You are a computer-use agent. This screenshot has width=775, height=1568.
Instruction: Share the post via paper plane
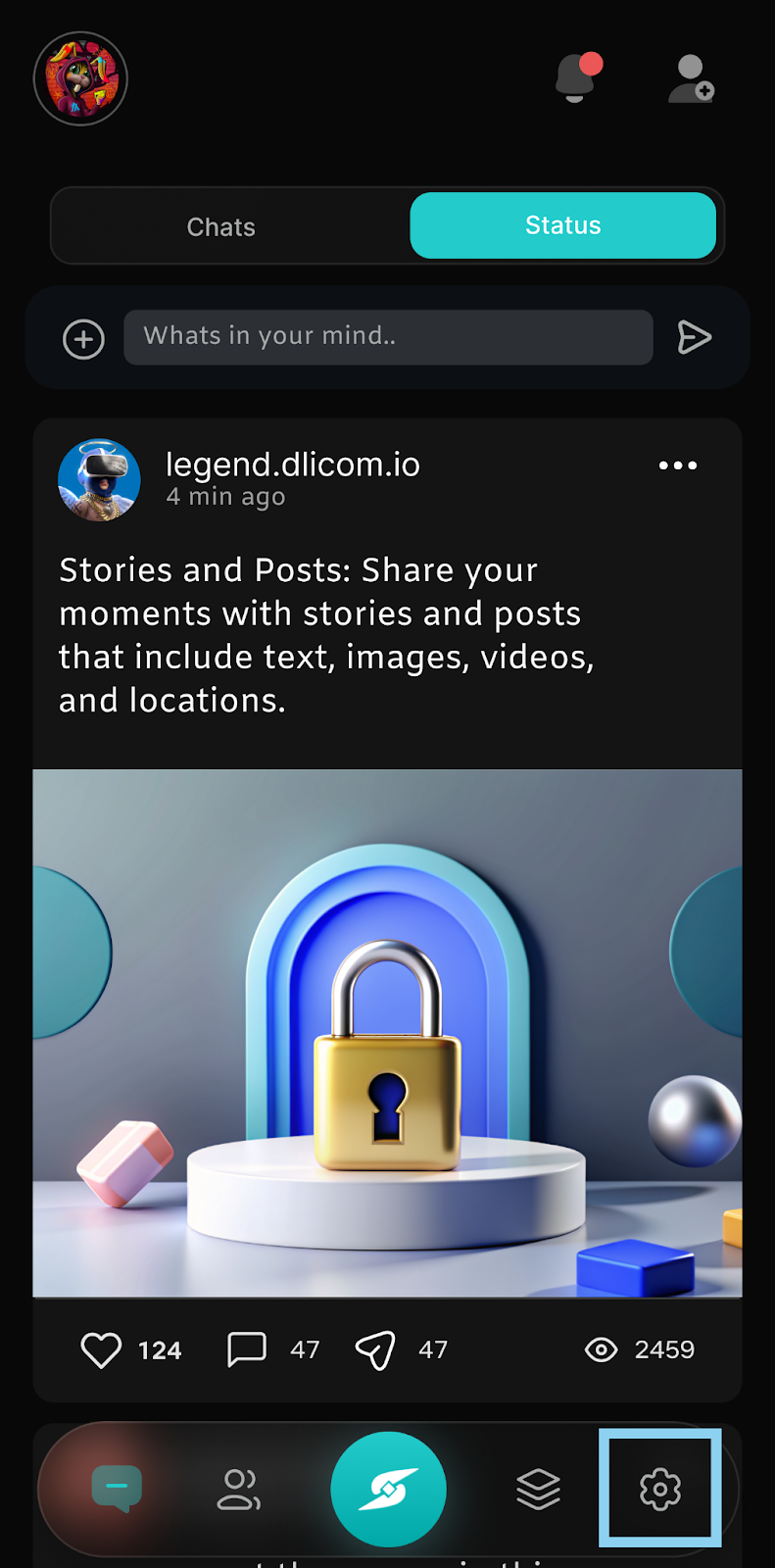pyautogui.click(x=375, y=1349)
